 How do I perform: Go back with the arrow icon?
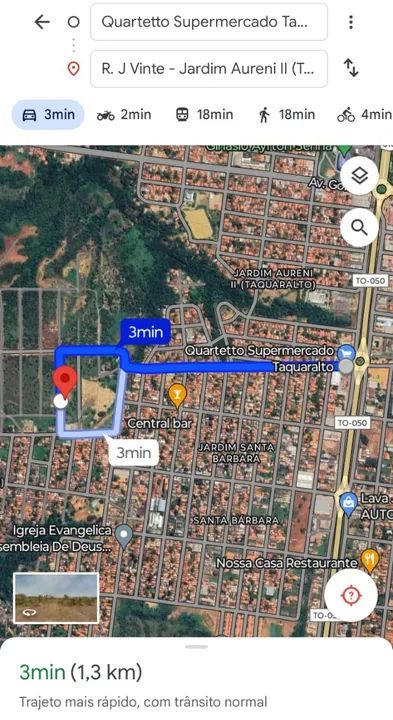click(x=42, y=22)
